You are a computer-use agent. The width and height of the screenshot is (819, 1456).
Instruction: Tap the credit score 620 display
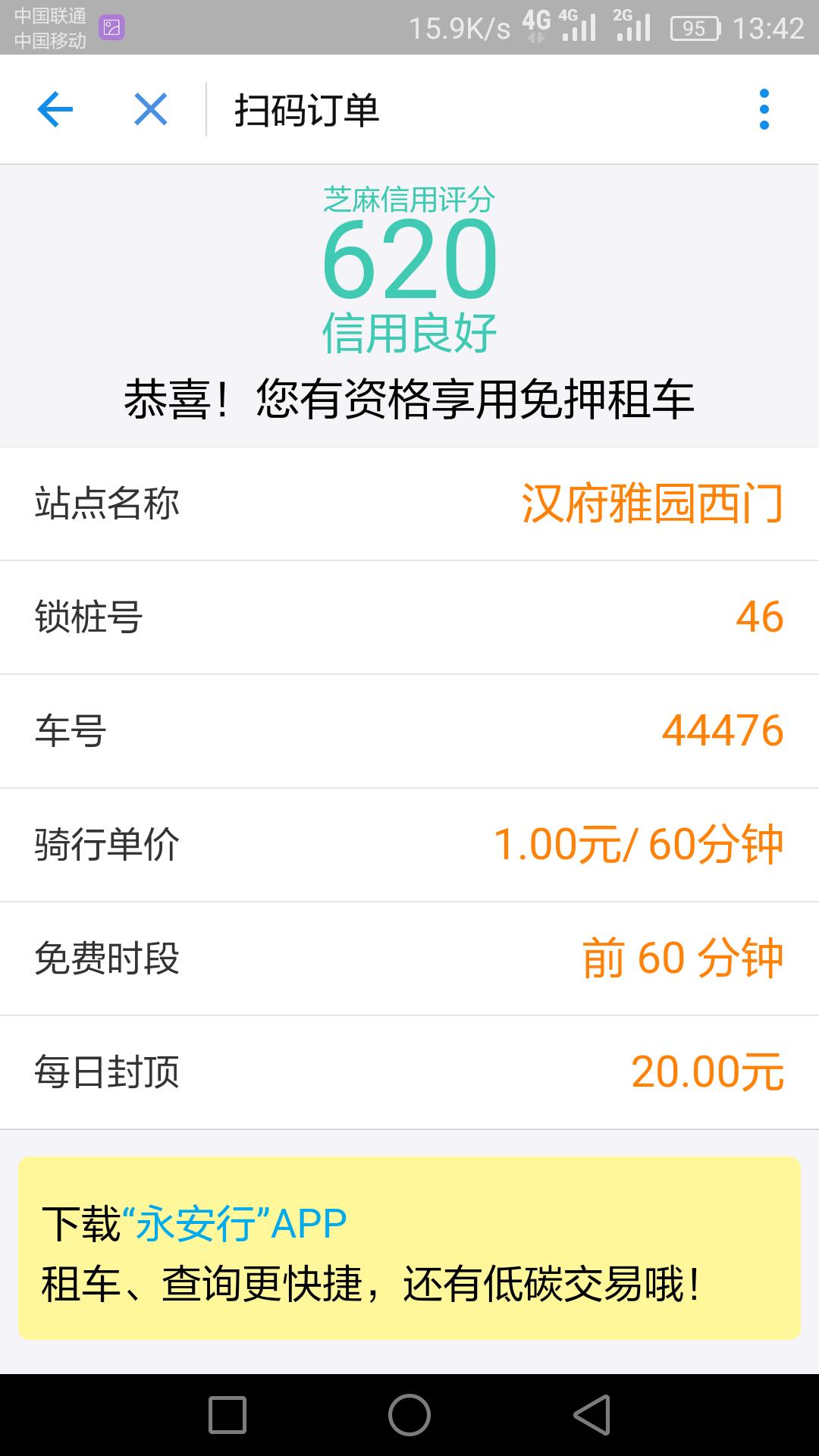coord(409,262)
